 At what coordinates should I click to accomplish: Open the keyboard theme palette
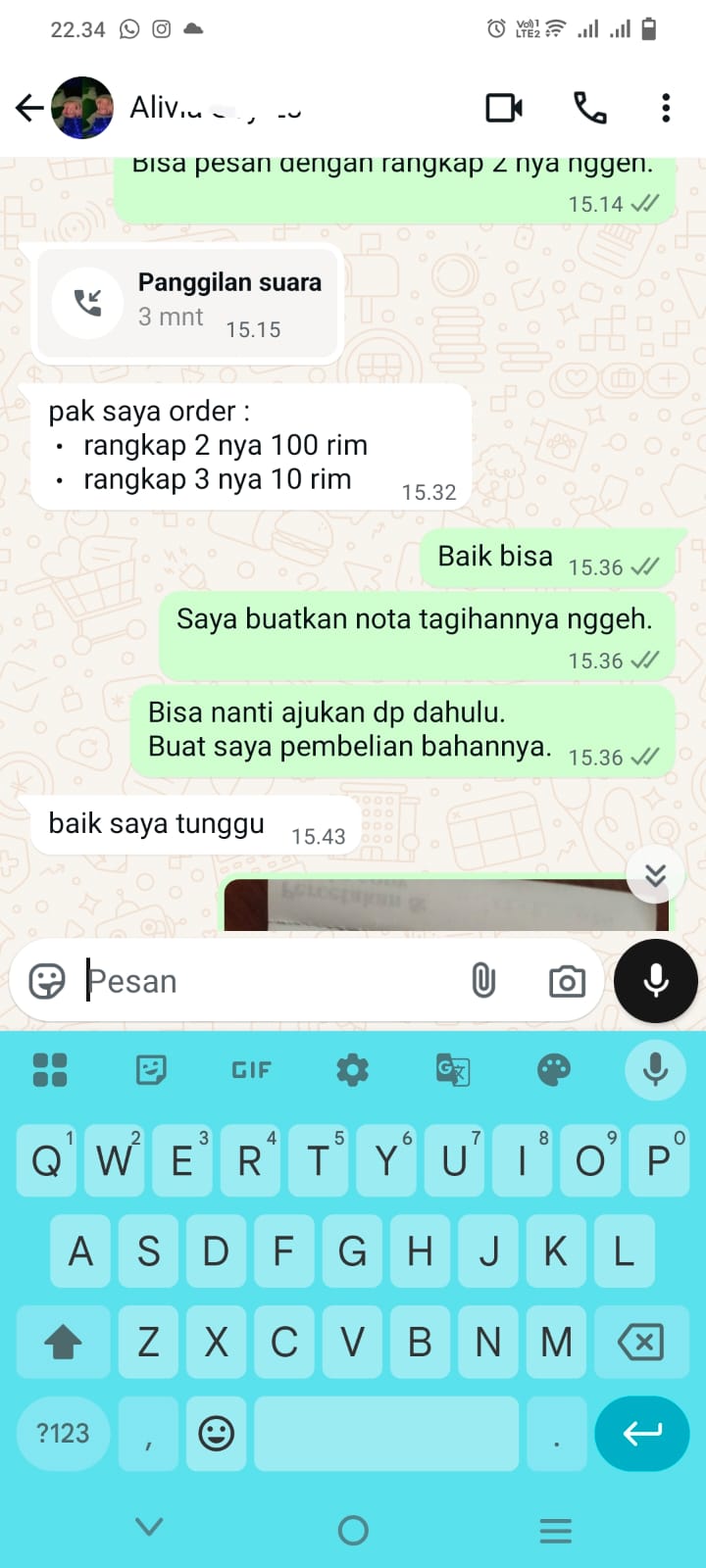click(x=554, y=1070)
